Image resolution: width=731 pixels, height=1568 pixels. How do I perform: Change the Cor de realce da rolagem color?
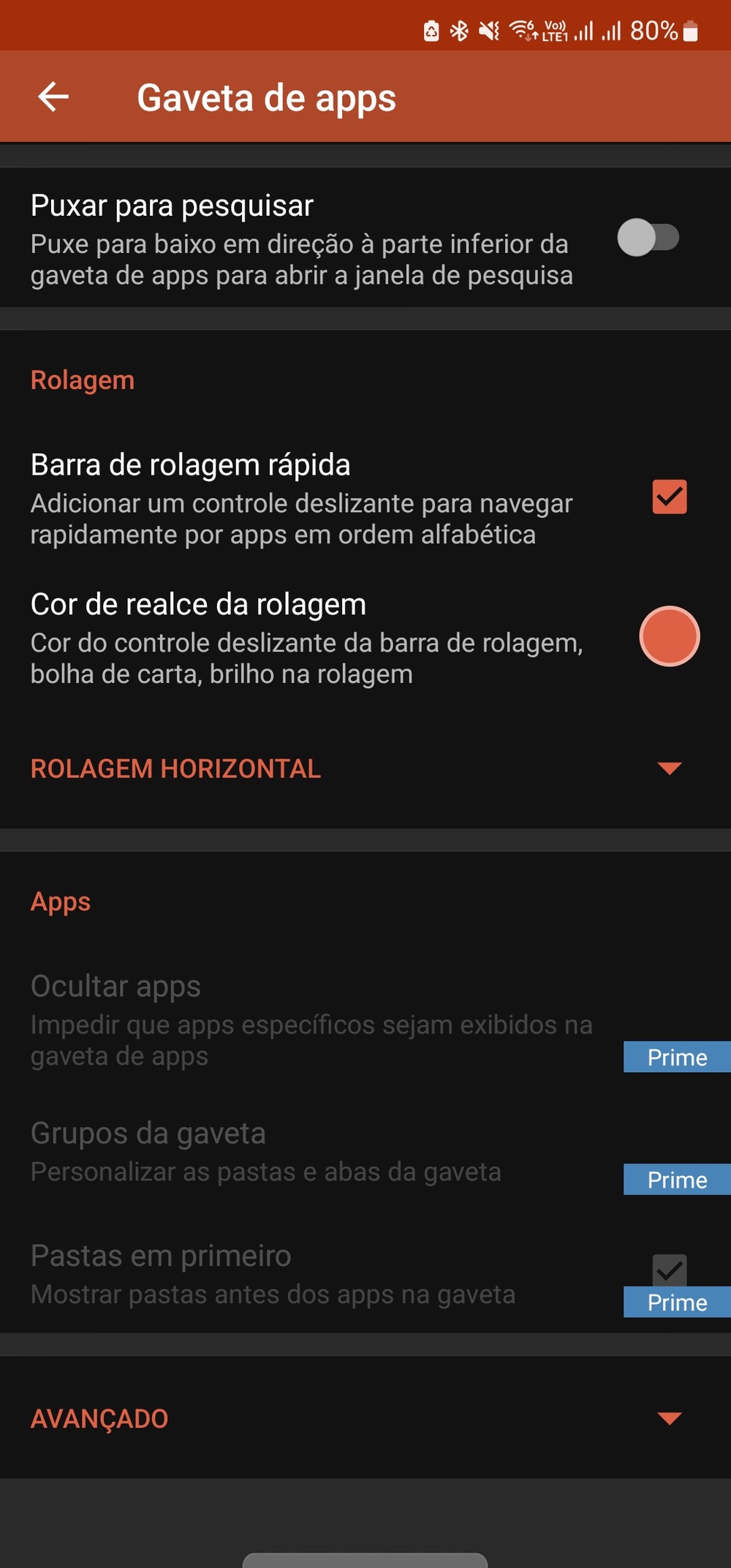point(669,636)
